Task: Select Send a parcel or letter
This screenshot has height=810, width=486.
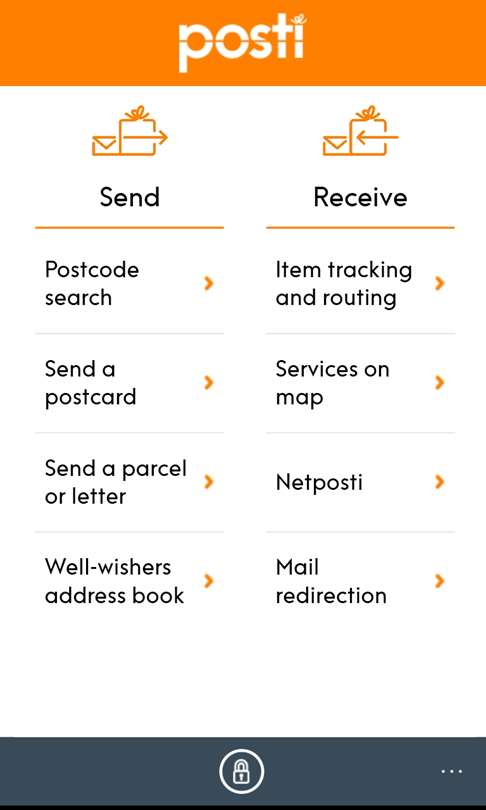Action: tap(129, 482)
